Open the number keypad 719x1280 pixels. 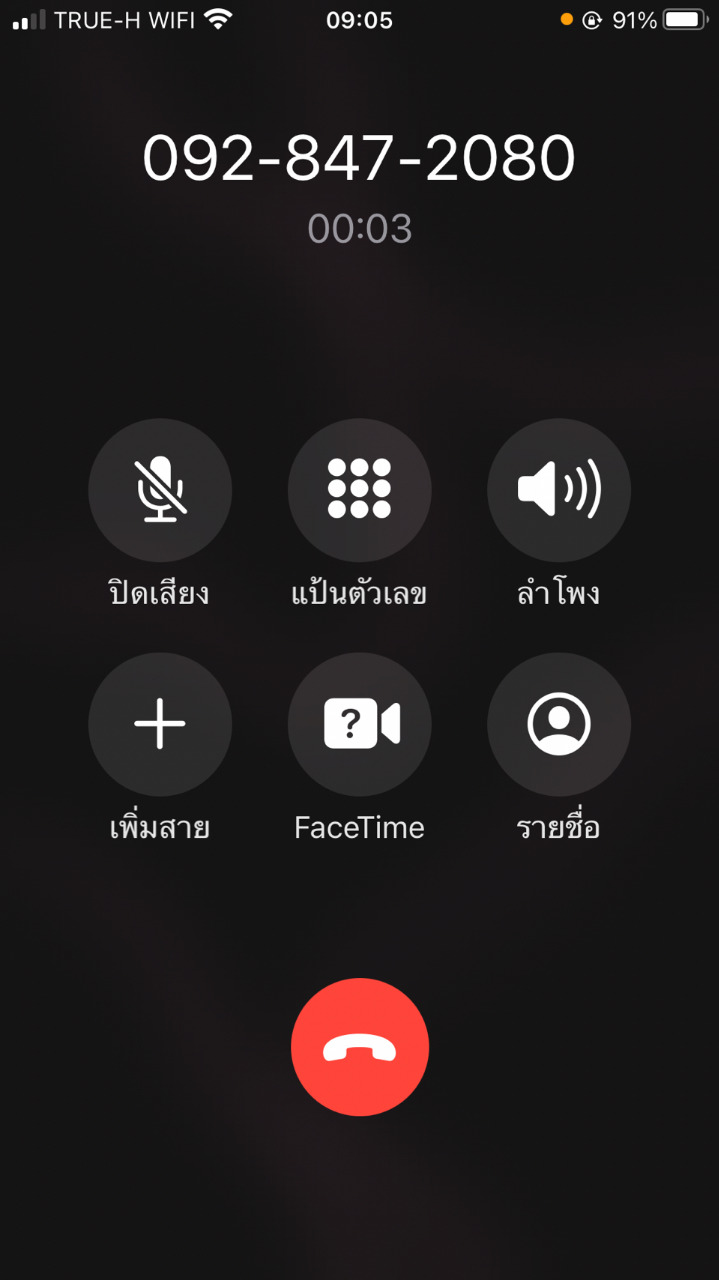pos(359,490)
